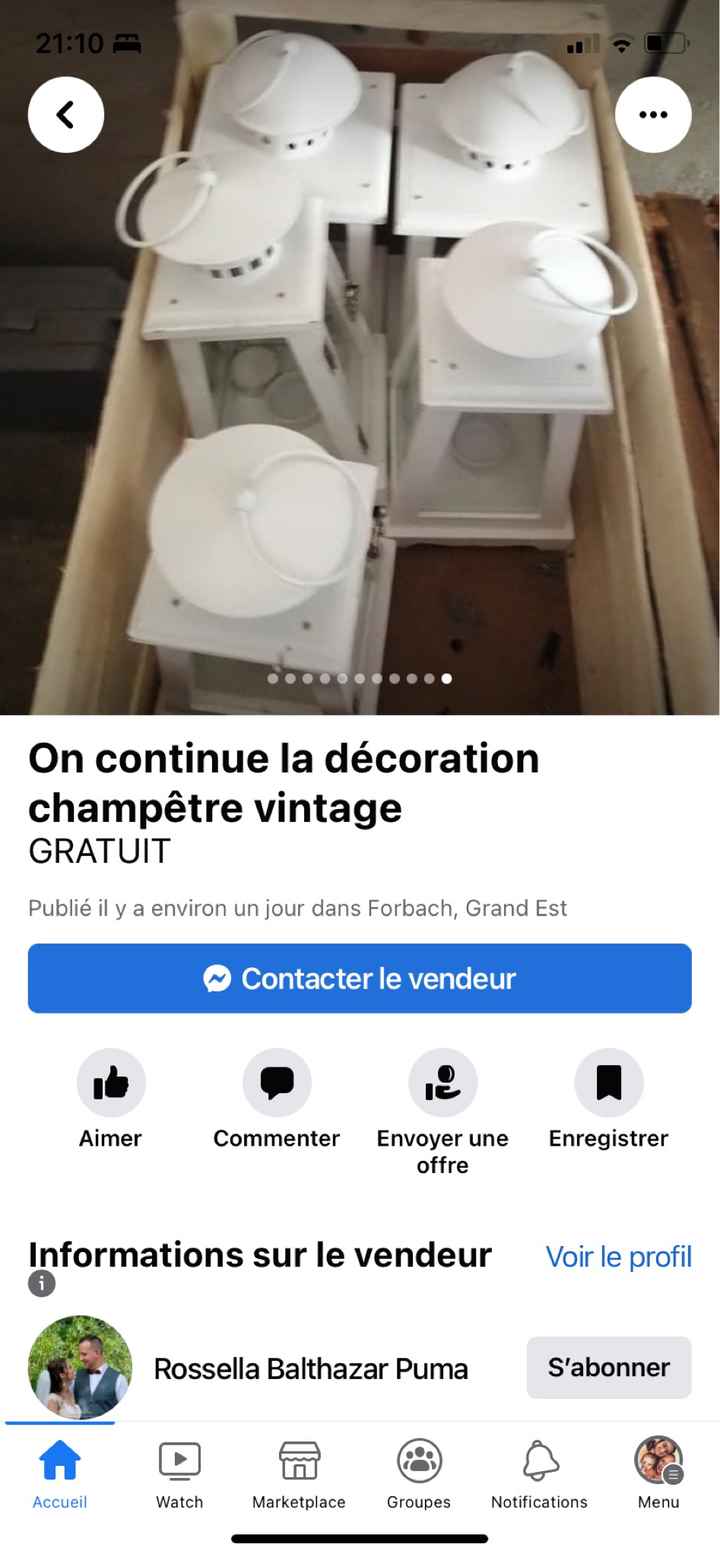The width and height of the screenshot is (720, 1557).
Task: Open Watch from the bottom navigation
Action: point(179,1472)
